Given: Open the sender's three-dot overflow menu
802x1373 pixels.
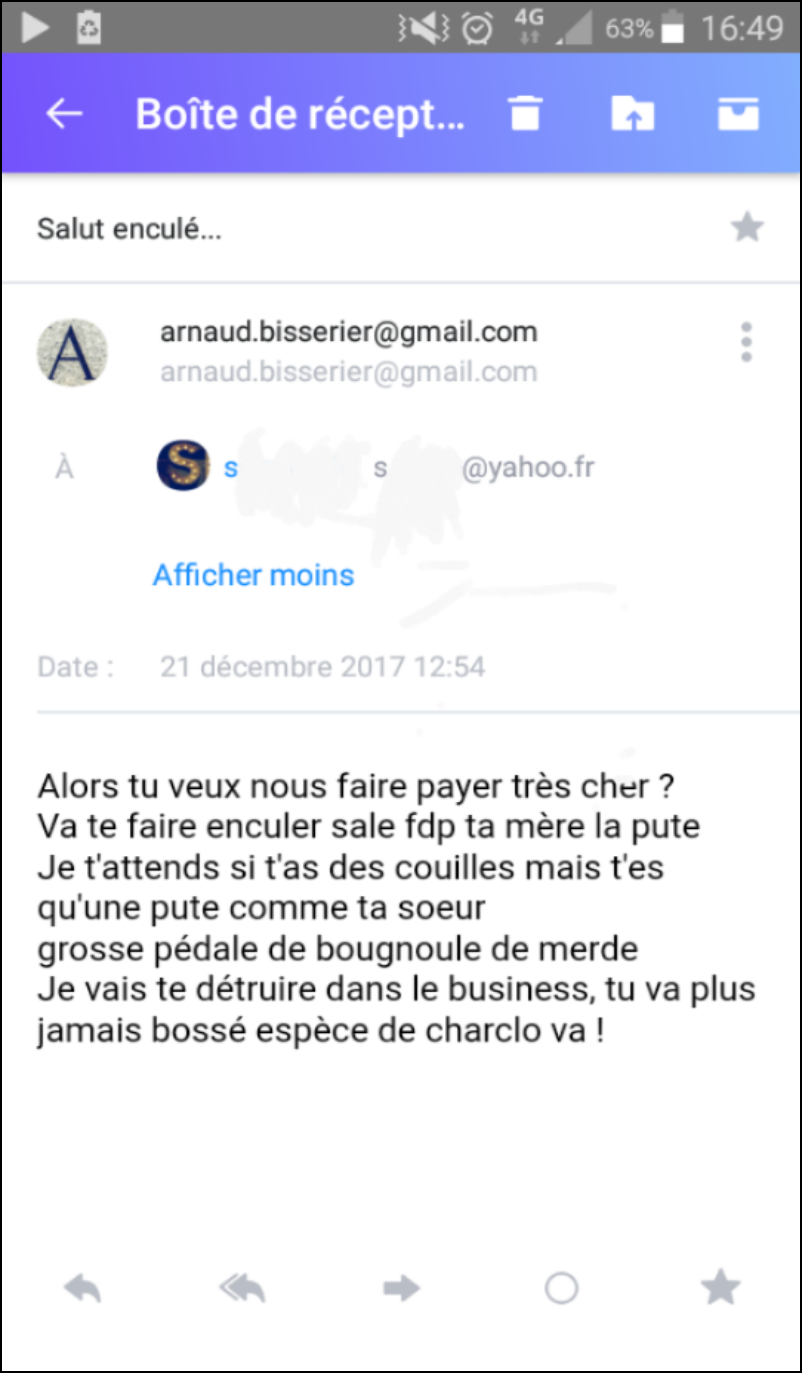Looking at the screenshot, I should click(x=746, y=343).
